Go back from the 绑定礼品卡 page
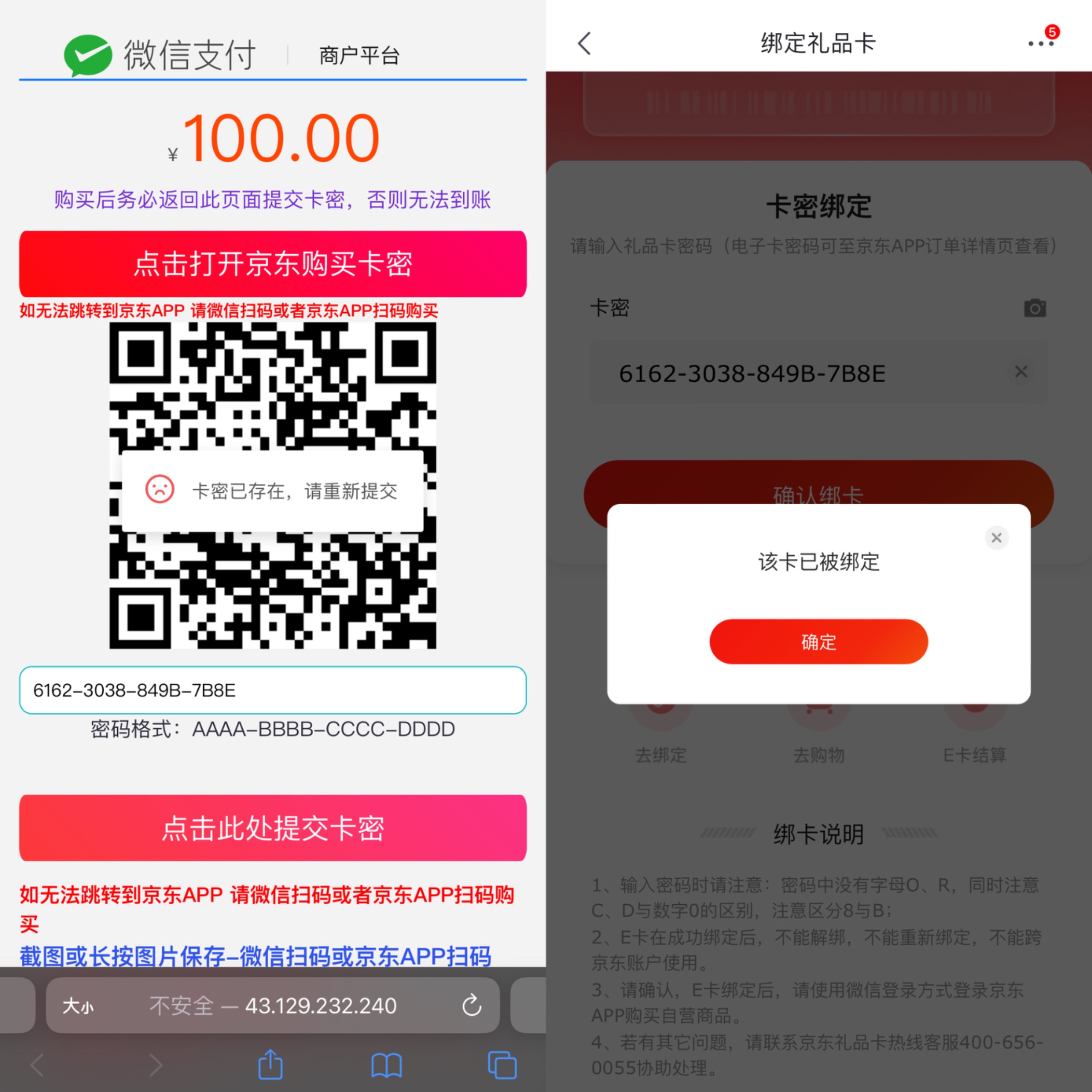The height and width of the screenshot is (1092, 1092). click(x=584, y=44)
